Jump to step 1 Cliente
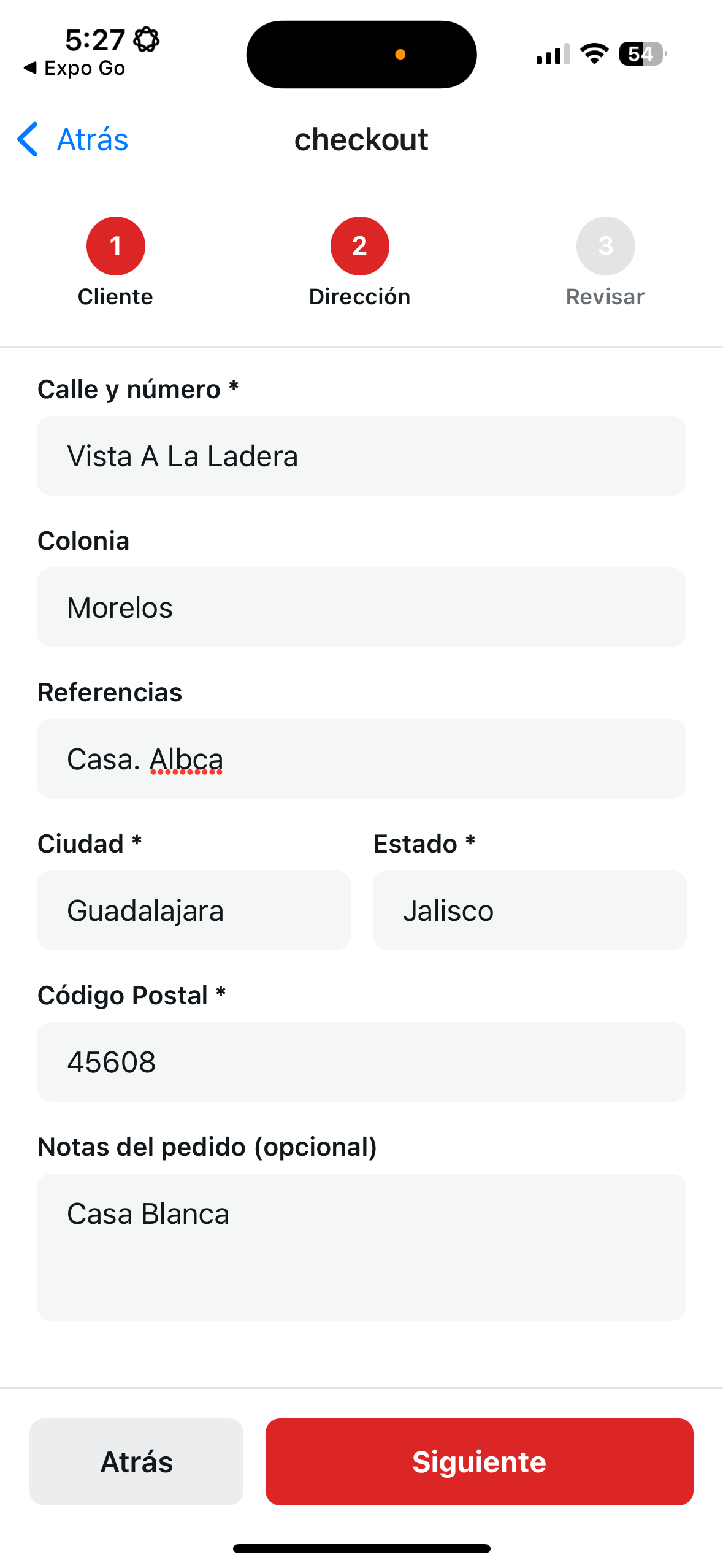 tap(115, 247)
